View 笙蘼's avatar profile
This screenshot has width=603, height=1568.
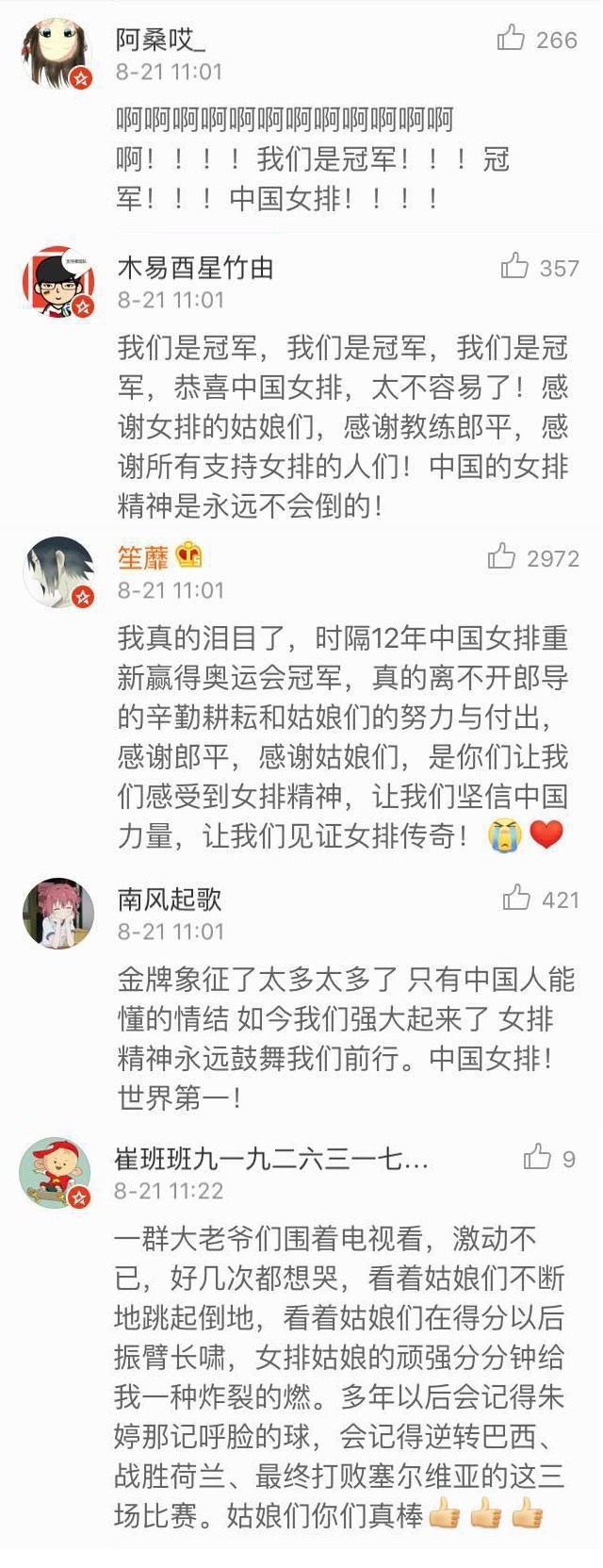57,572
